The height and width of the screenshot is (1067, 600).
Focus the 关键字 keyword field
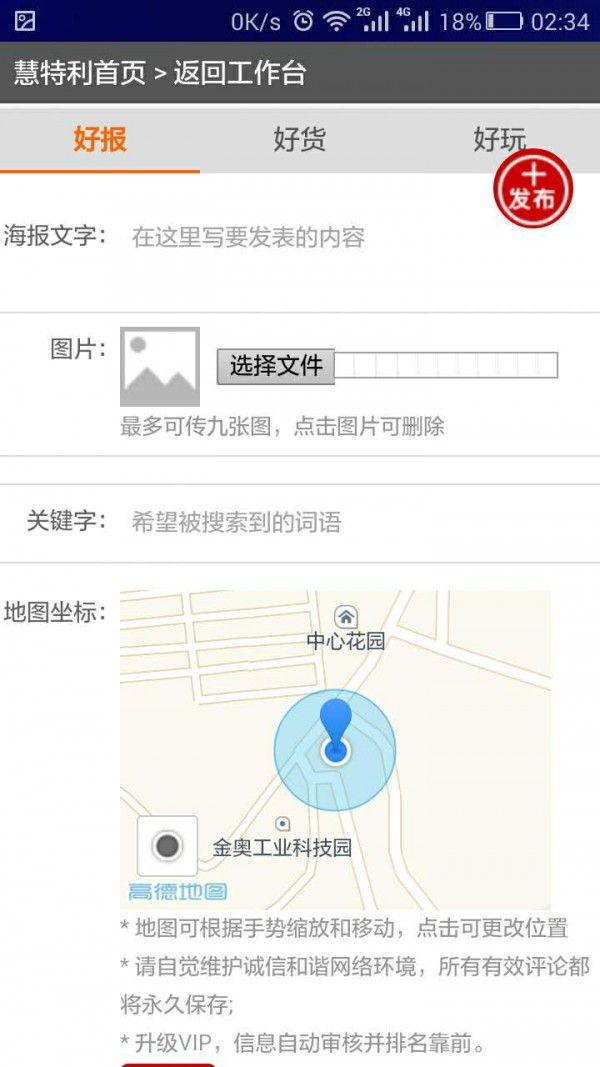[x=350, y=522]
